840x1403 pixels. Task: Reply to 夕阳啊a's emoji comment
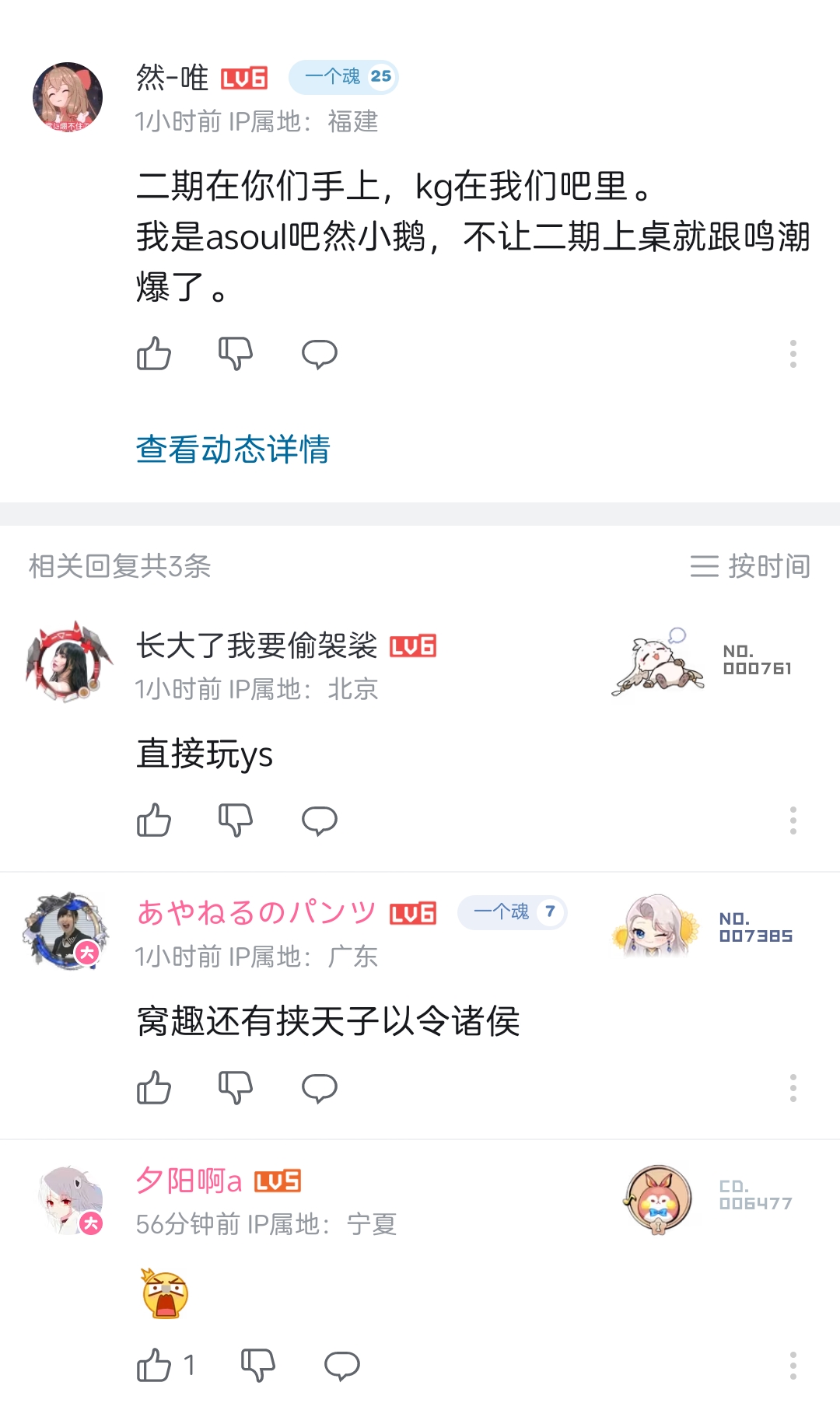coord(341,1366)
